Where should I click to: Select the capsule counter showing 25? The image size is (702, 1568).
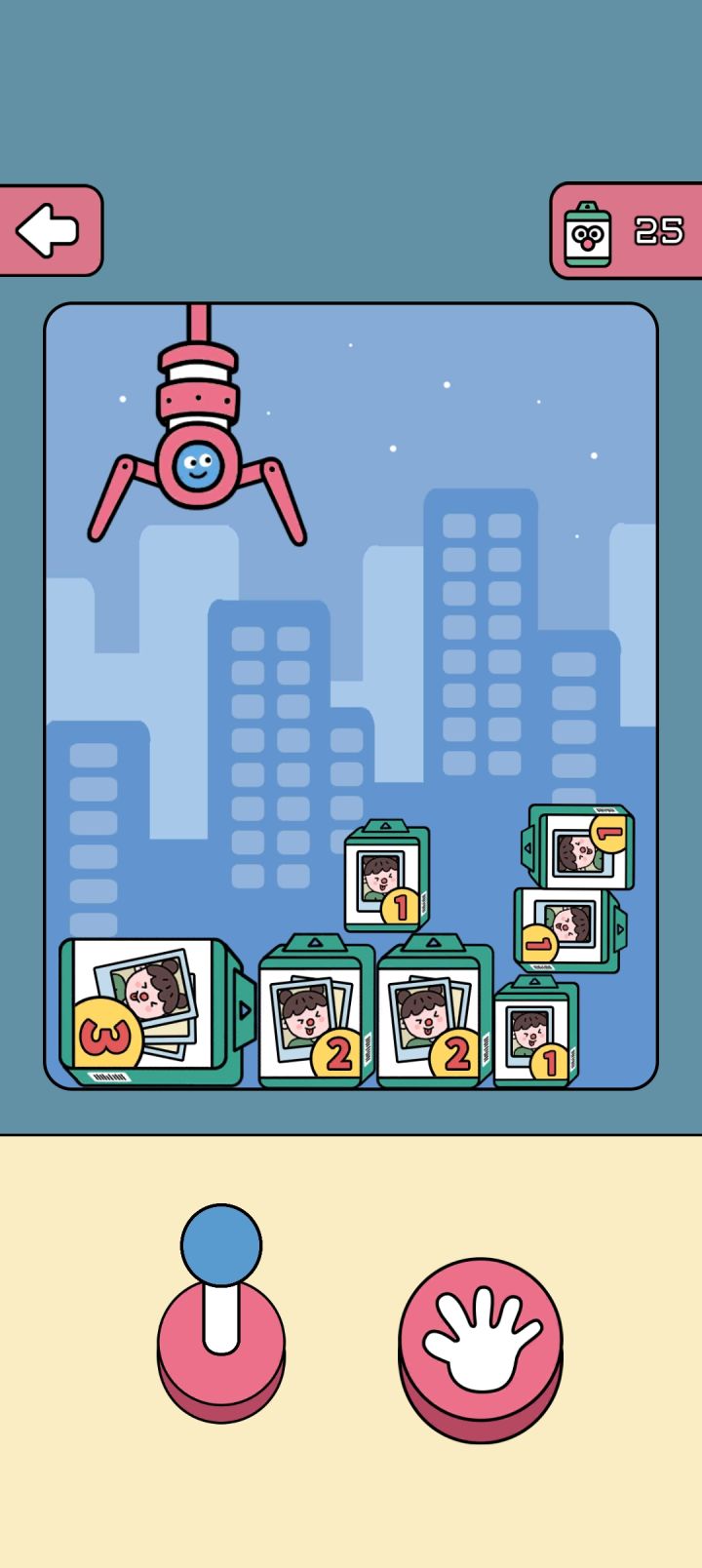(660, 232)
